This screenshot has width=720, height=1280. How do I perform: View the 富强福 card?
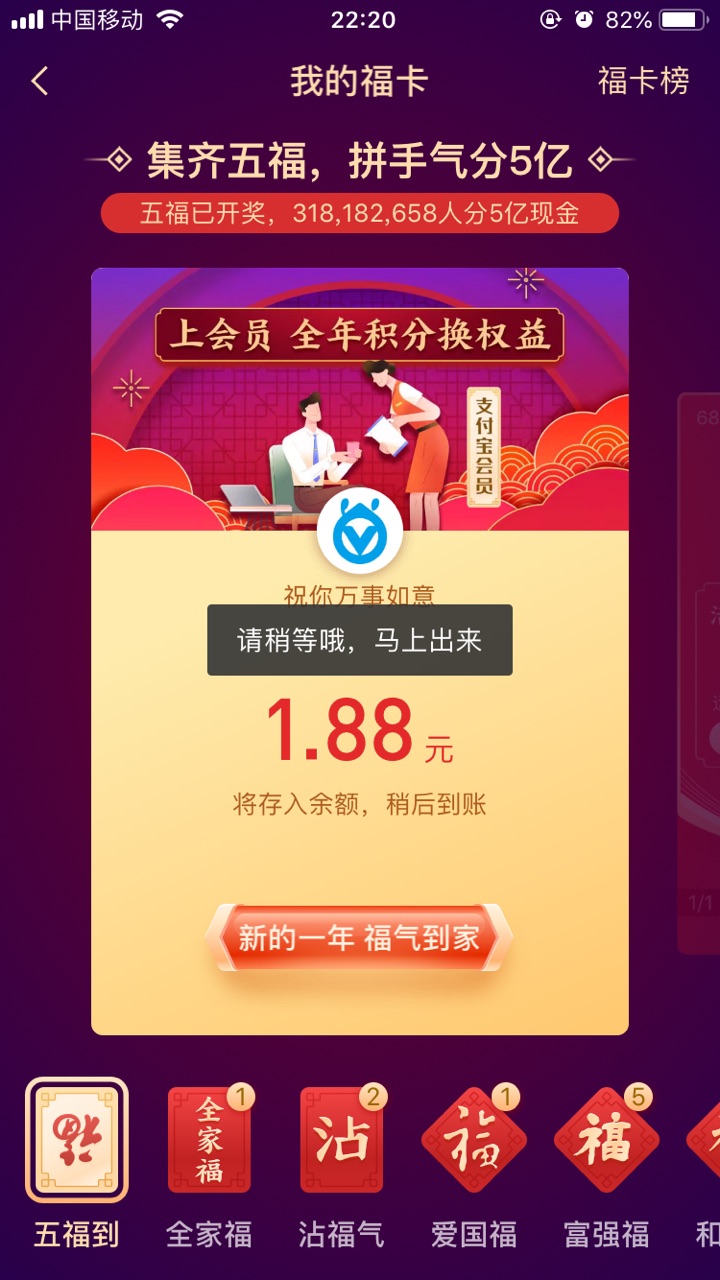click(606, 1140)
